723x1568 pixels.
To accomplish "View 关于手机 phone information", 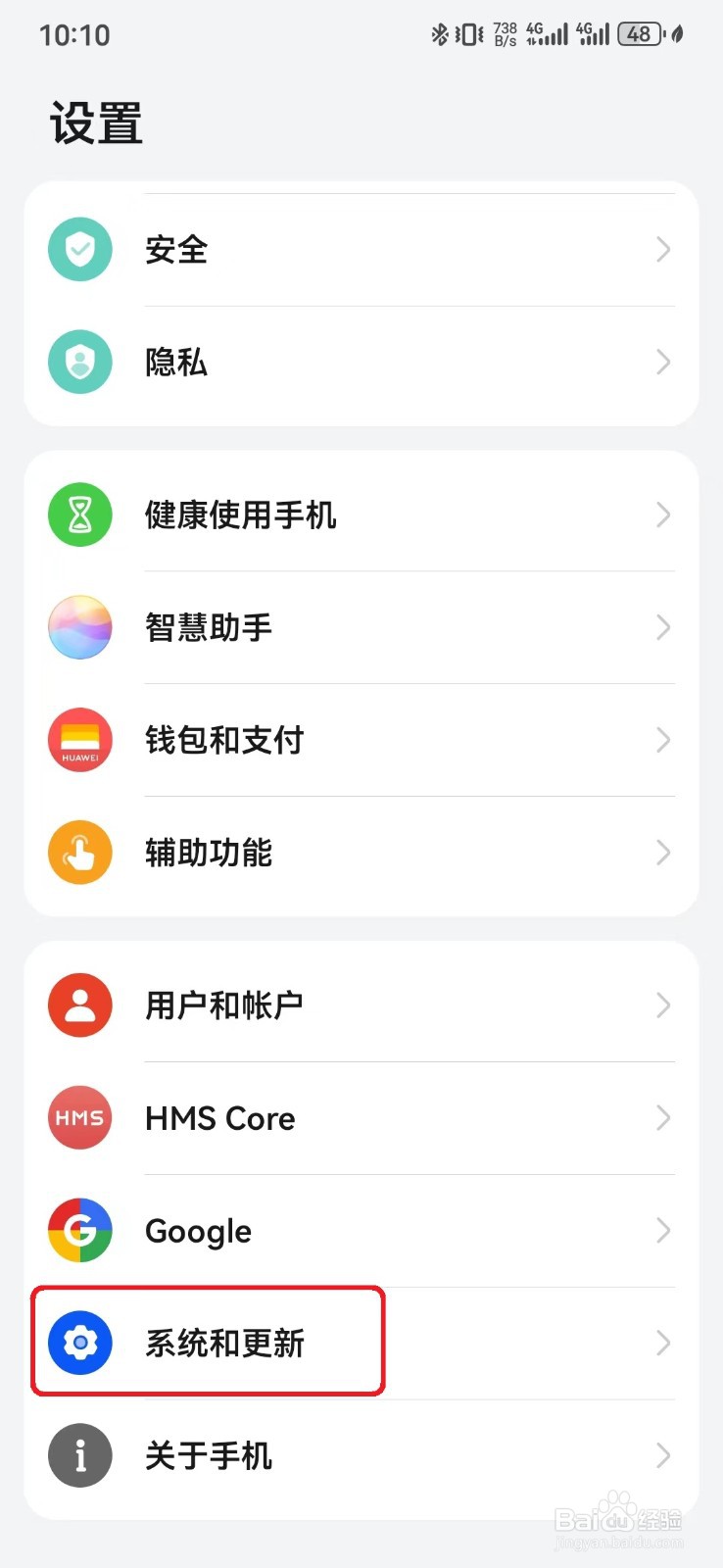I will (361, 1455).
